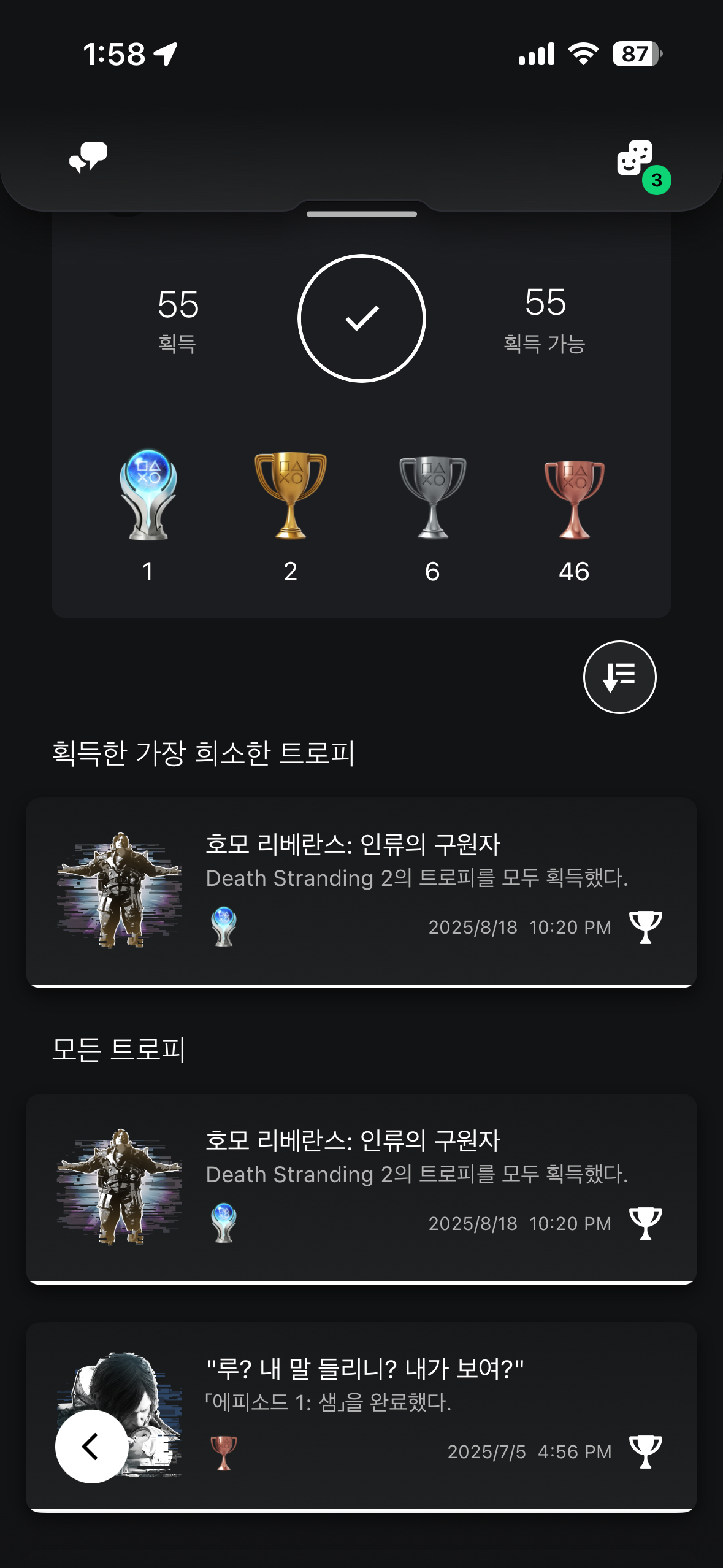This screenshot has width=723, height=1568.
Task: Go back with the round arrow button
Action: coord(92,1447)
